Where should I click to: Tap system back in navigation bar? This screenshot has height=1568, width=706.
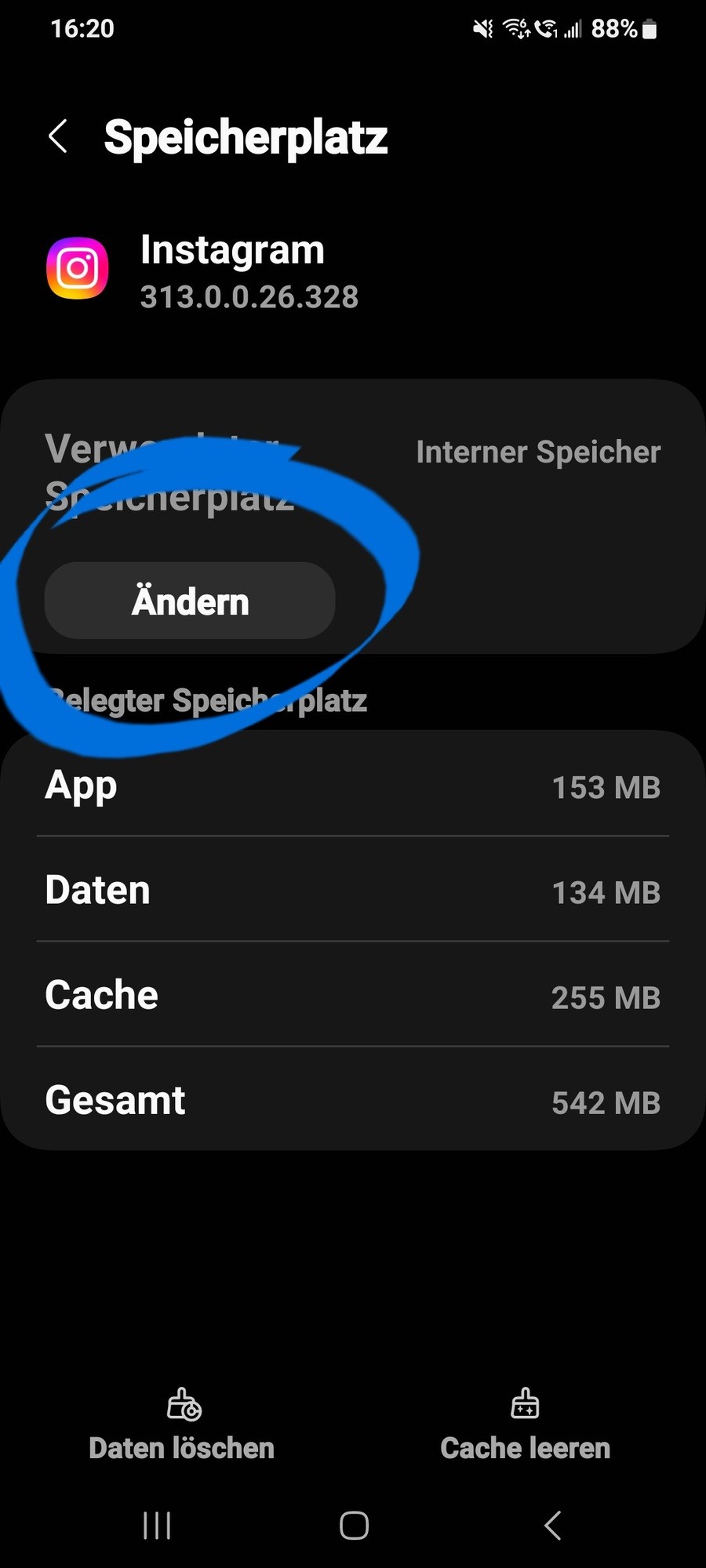pos(553,1526)
